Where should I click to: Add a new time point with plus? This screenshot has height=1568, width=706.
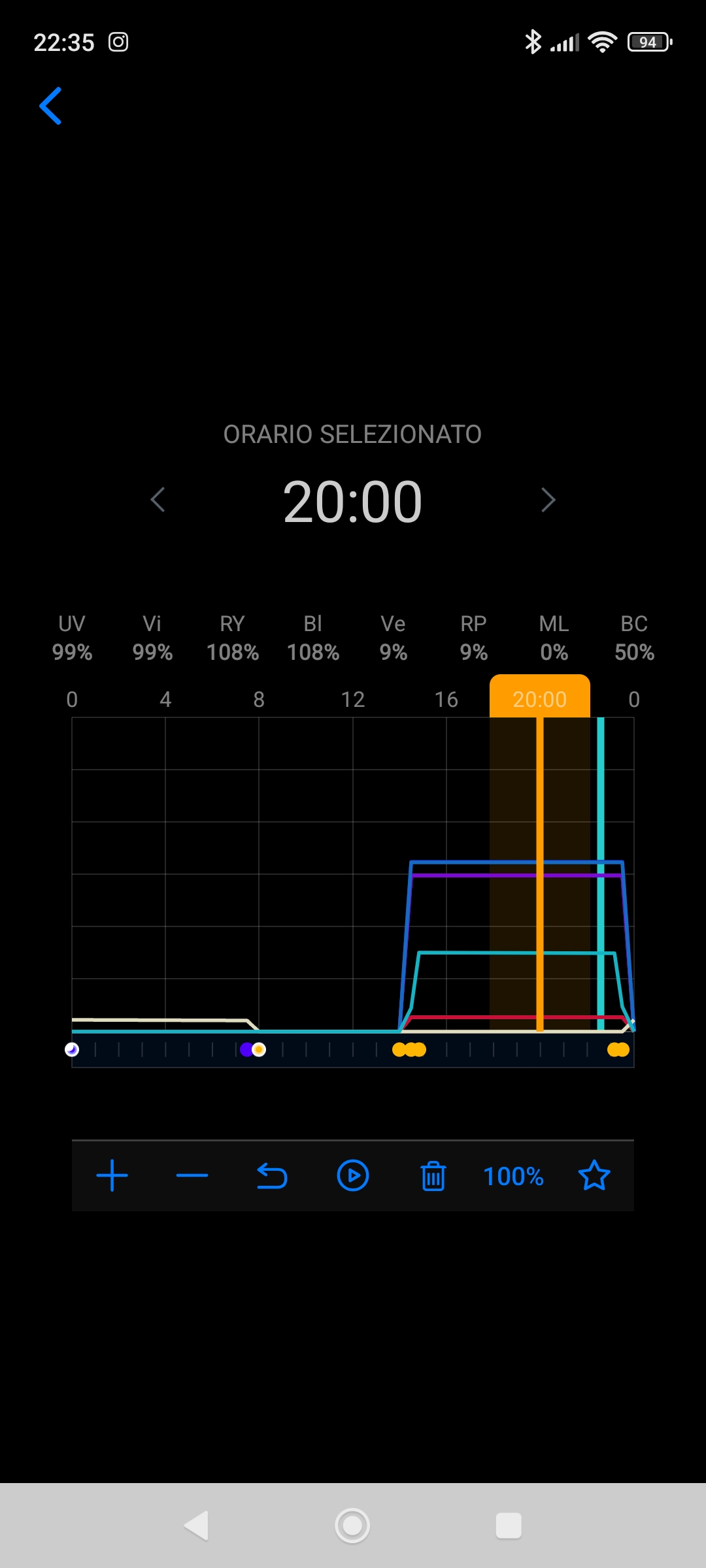112,1175
